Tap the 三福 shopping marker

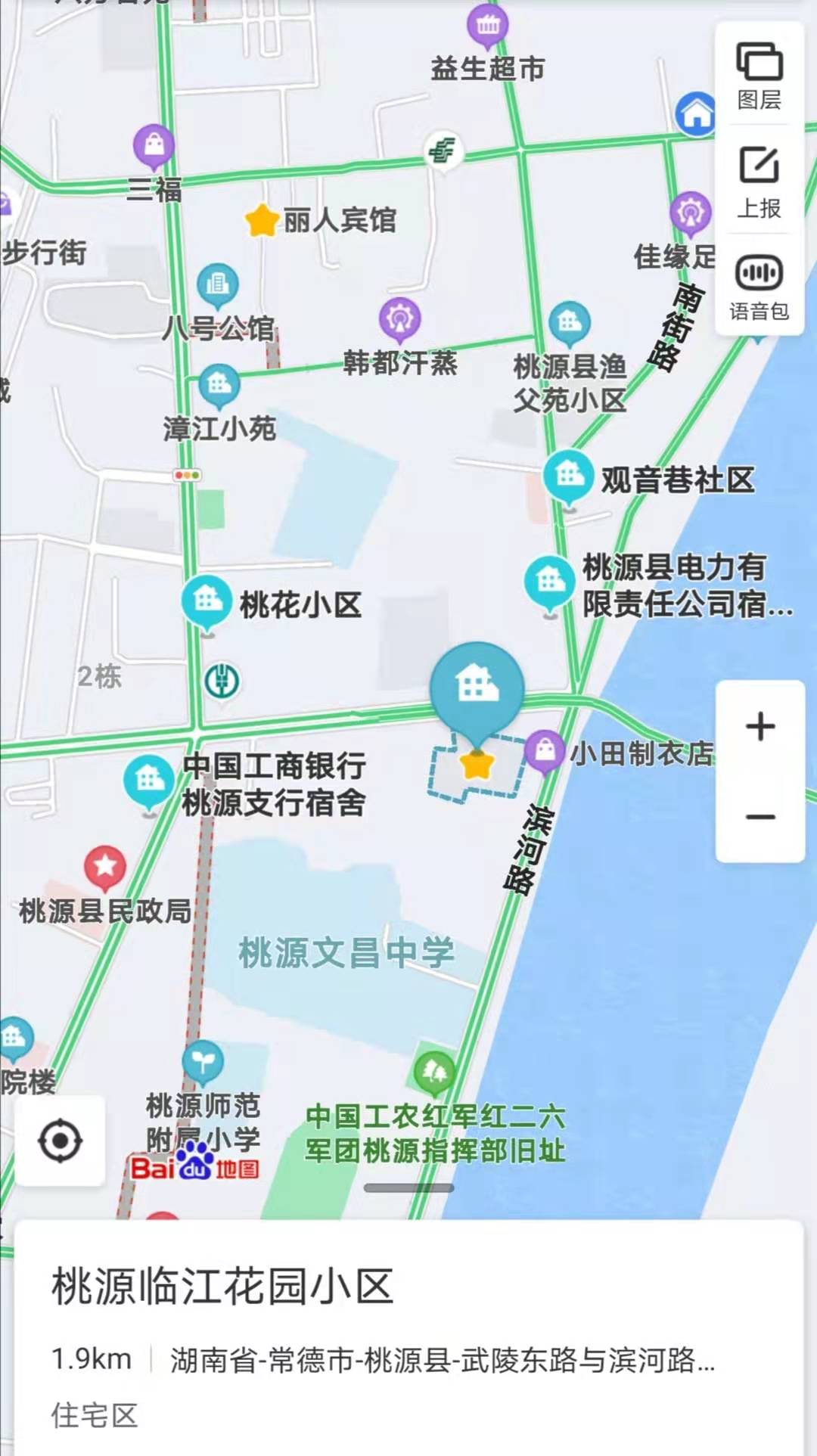tap(154, 145)
